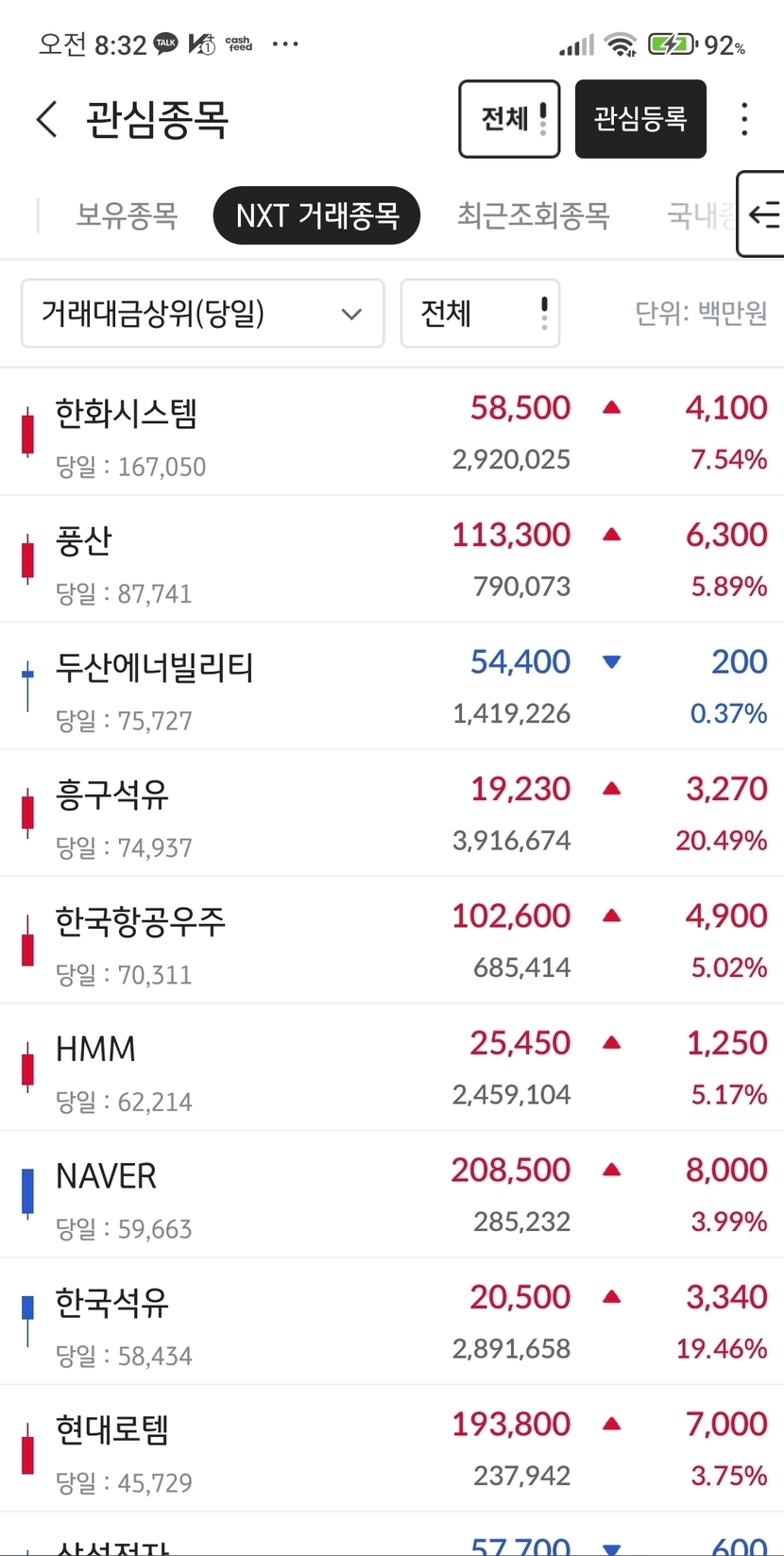The width and height of the screenshot is (784, 1556).
Task: Go back from 관심종목 screen
Action: (47, 119)
